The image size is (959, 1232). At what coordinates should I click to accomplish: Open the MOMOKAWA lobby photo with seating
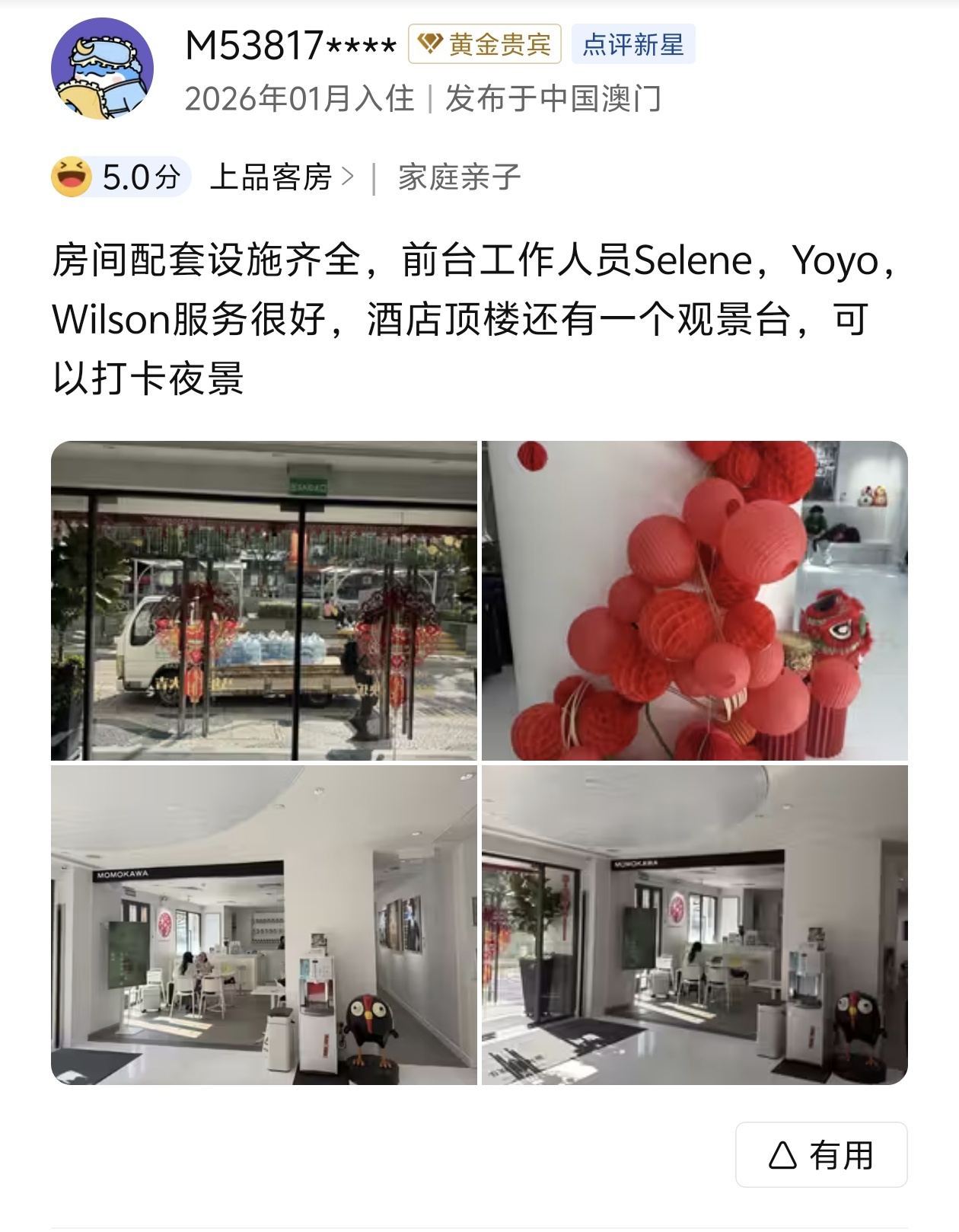pos(263,924)
